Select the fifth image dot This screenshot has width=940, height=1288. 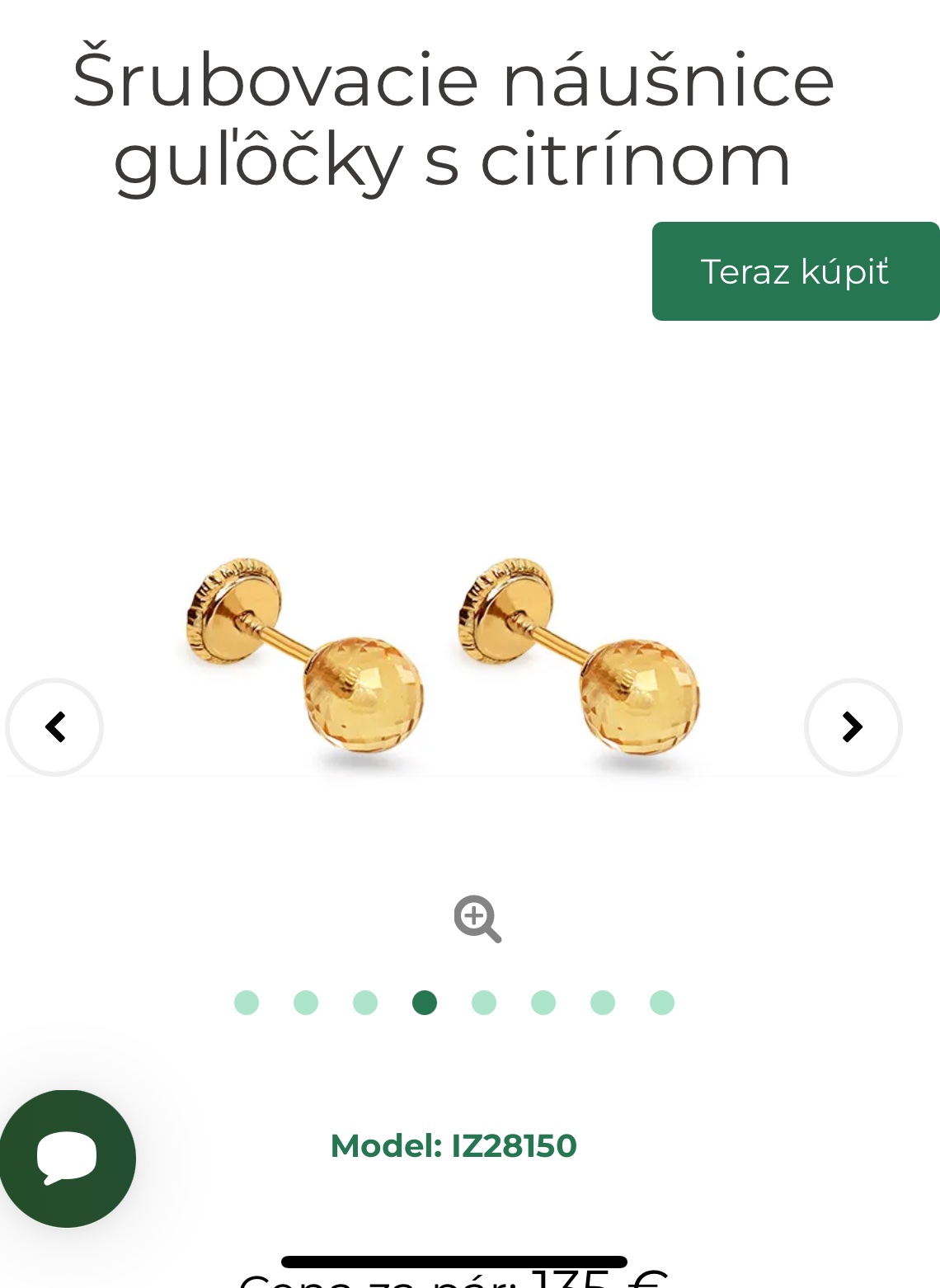tap(484, 1003)
